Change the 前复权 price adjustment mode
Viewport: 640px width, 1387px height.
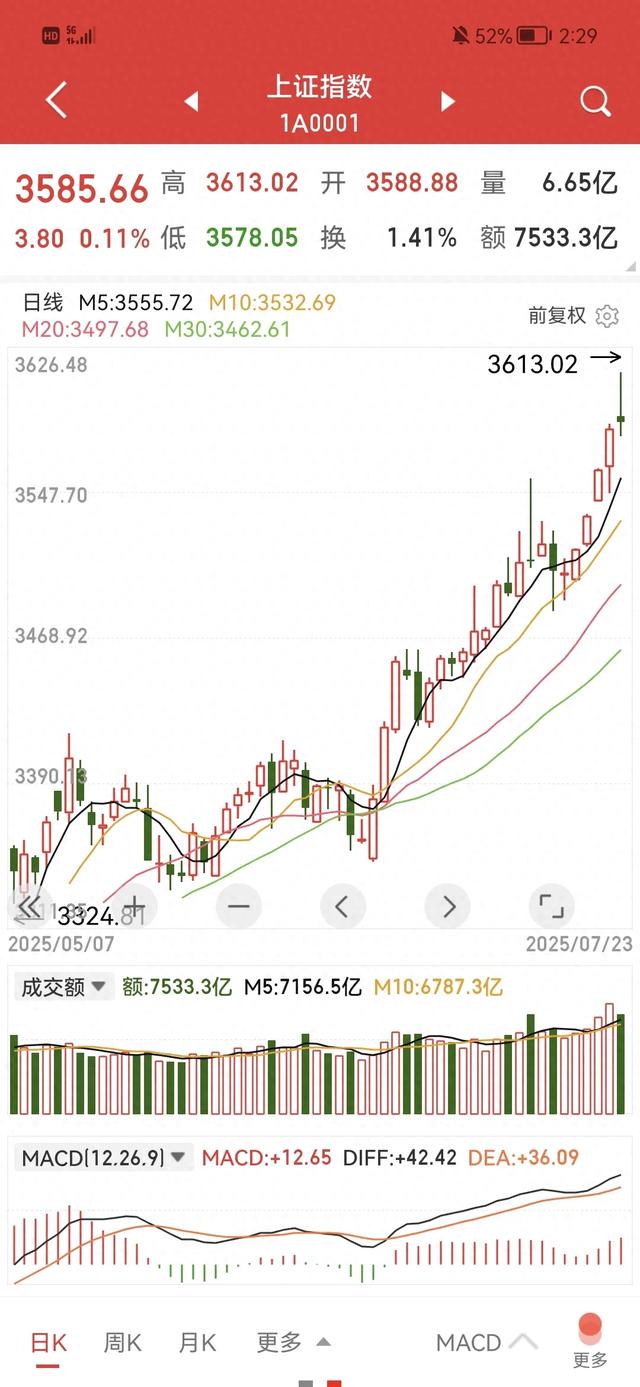tap(557, 316)
